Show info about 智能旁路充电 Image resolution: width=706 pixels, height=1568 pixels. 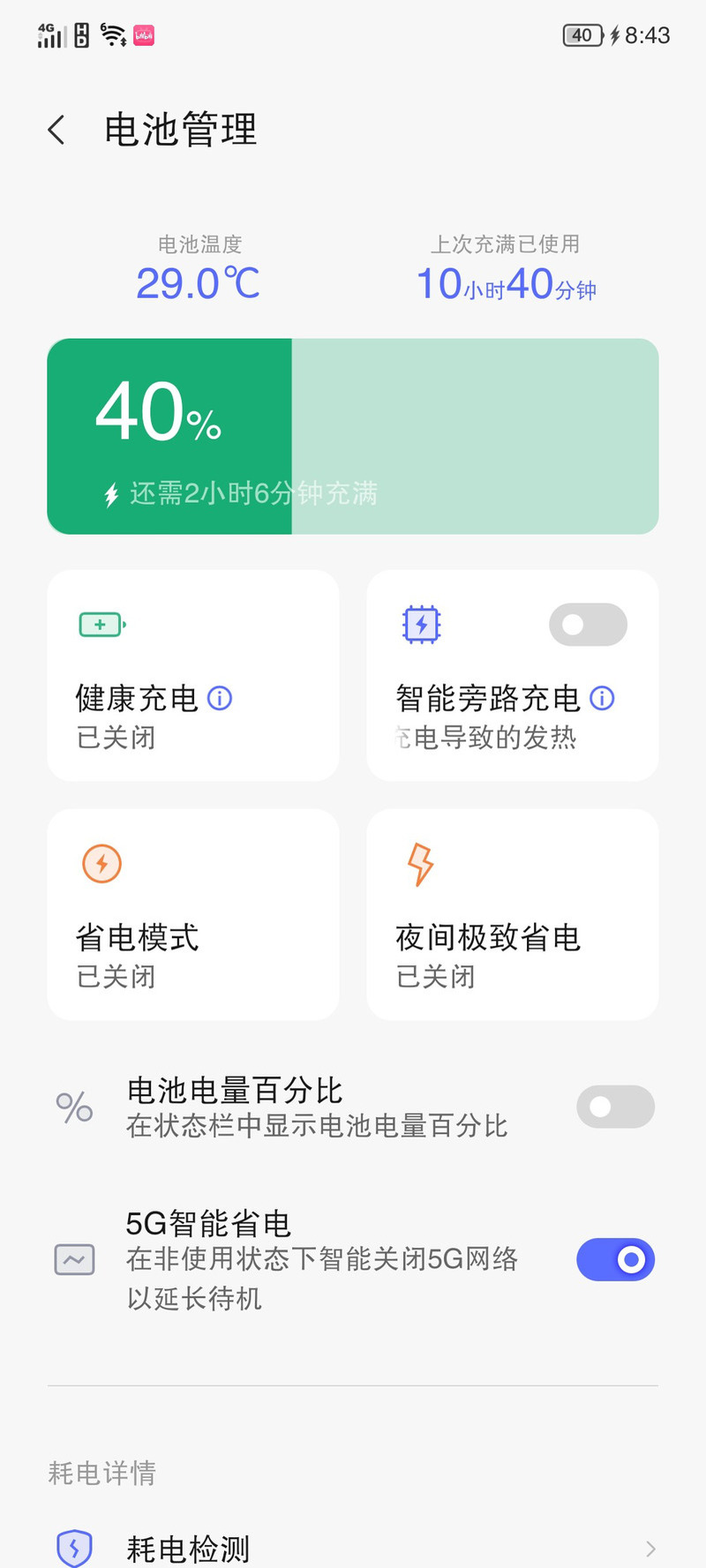point(602,699)
